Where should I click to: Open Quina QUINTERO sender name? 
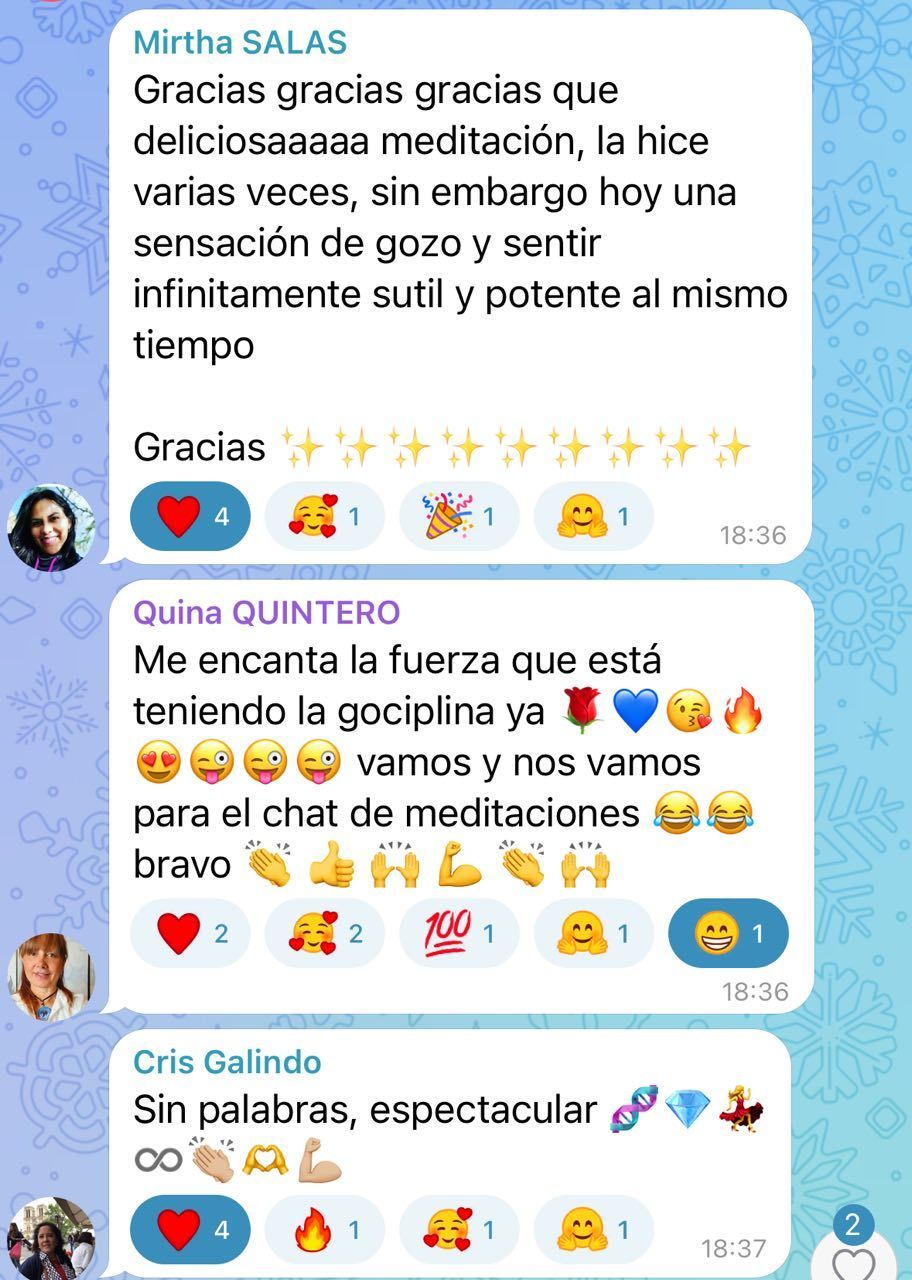click(x=266, y=612)
